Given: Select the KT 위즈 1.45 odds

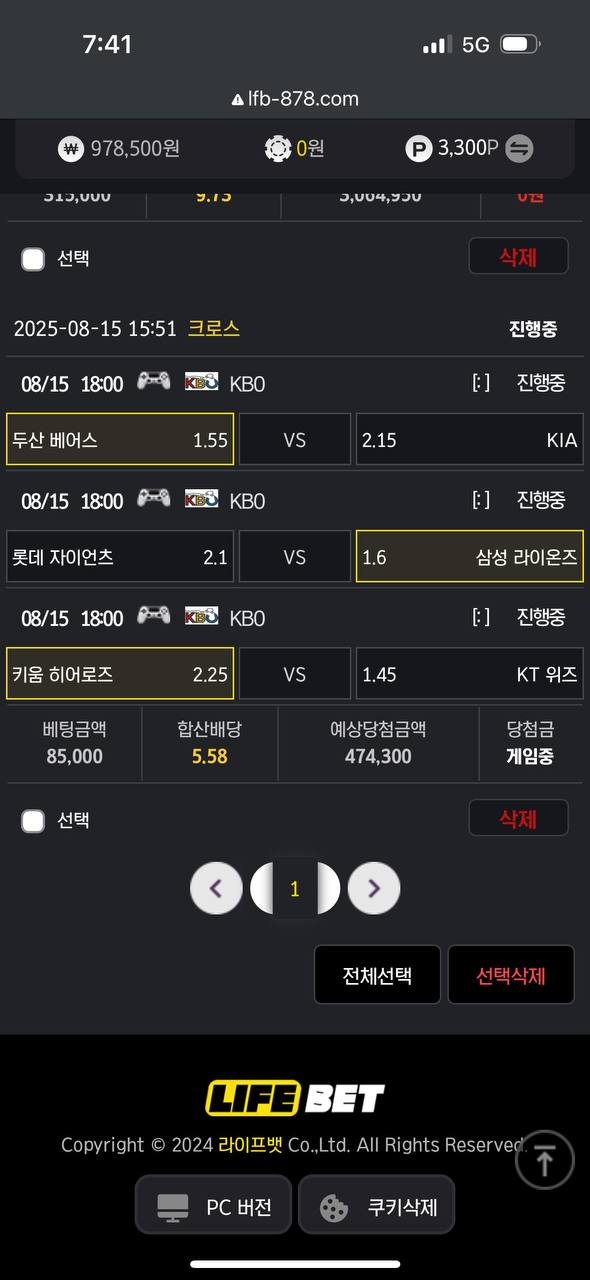Looking at the screenshot, I should [469, 674].
